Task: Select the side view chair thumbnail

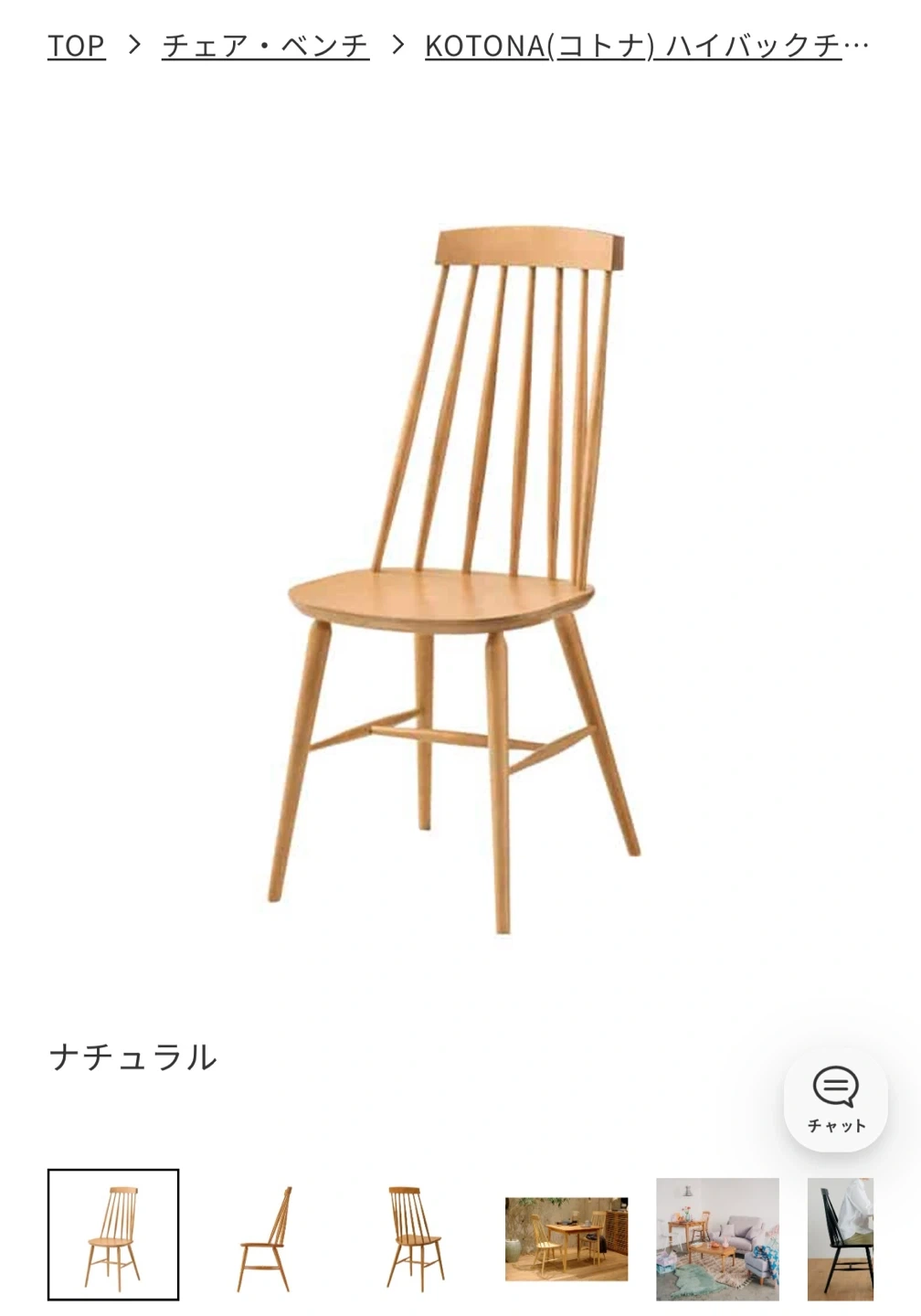Action: pos(265,1237)
